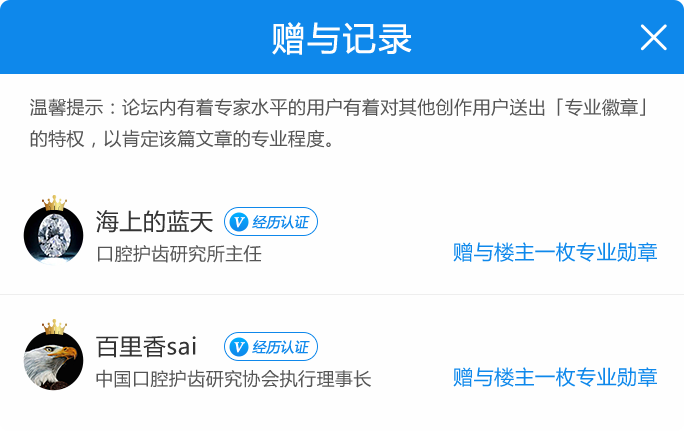
Task: Open 海上的蓝天's profile avatar
Action: pyautogui.click(x=53, y=234)
